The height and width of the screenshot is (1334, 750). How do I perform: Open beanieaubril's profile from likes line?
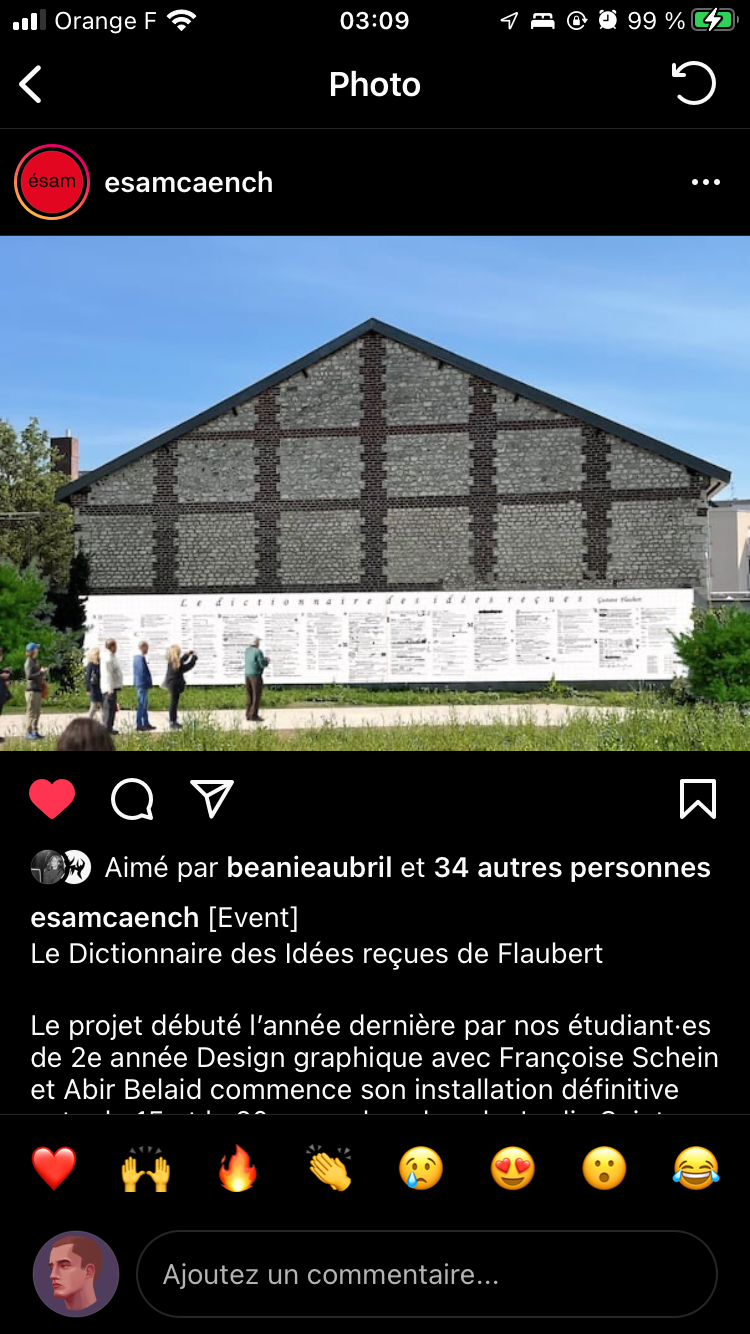tap(309, 868)
